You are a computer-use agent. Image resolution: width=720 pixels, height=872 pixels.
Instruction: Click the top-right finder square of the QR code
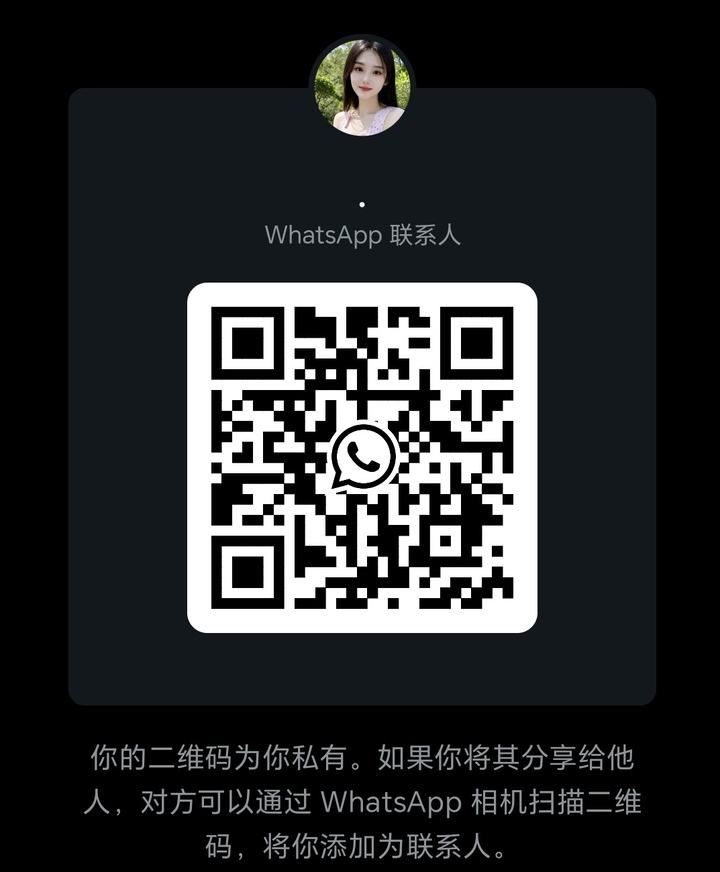(476, 343)
